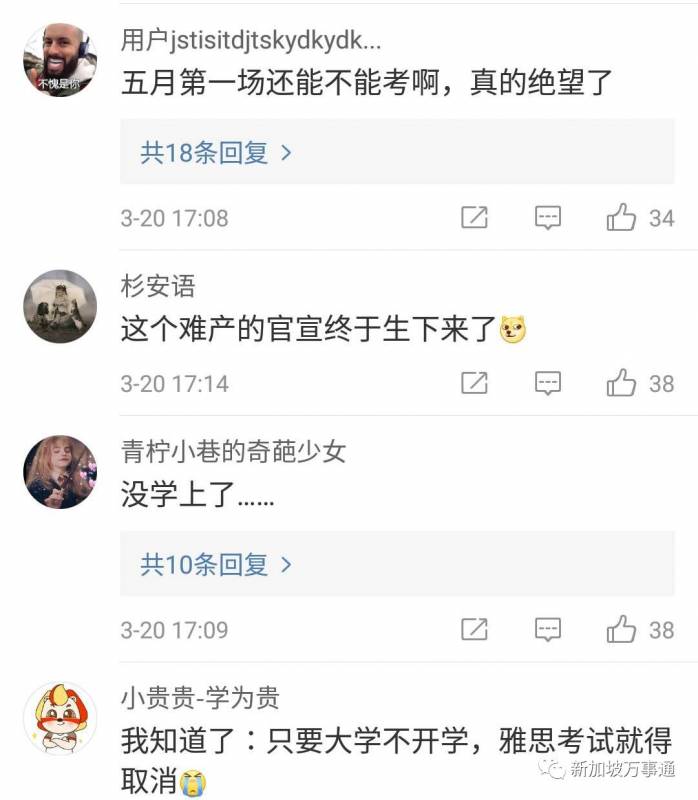This screenshot has width=698, height=800.
Task: Repost 杉安语's comment
Action: [x=474, y=383]
